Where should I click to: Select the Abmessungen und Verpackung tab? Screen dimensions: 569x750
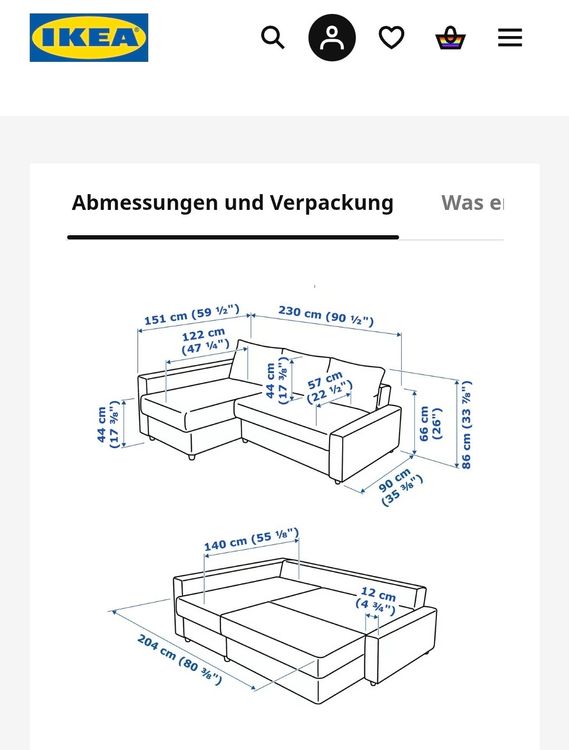click(x=232, y=203)
